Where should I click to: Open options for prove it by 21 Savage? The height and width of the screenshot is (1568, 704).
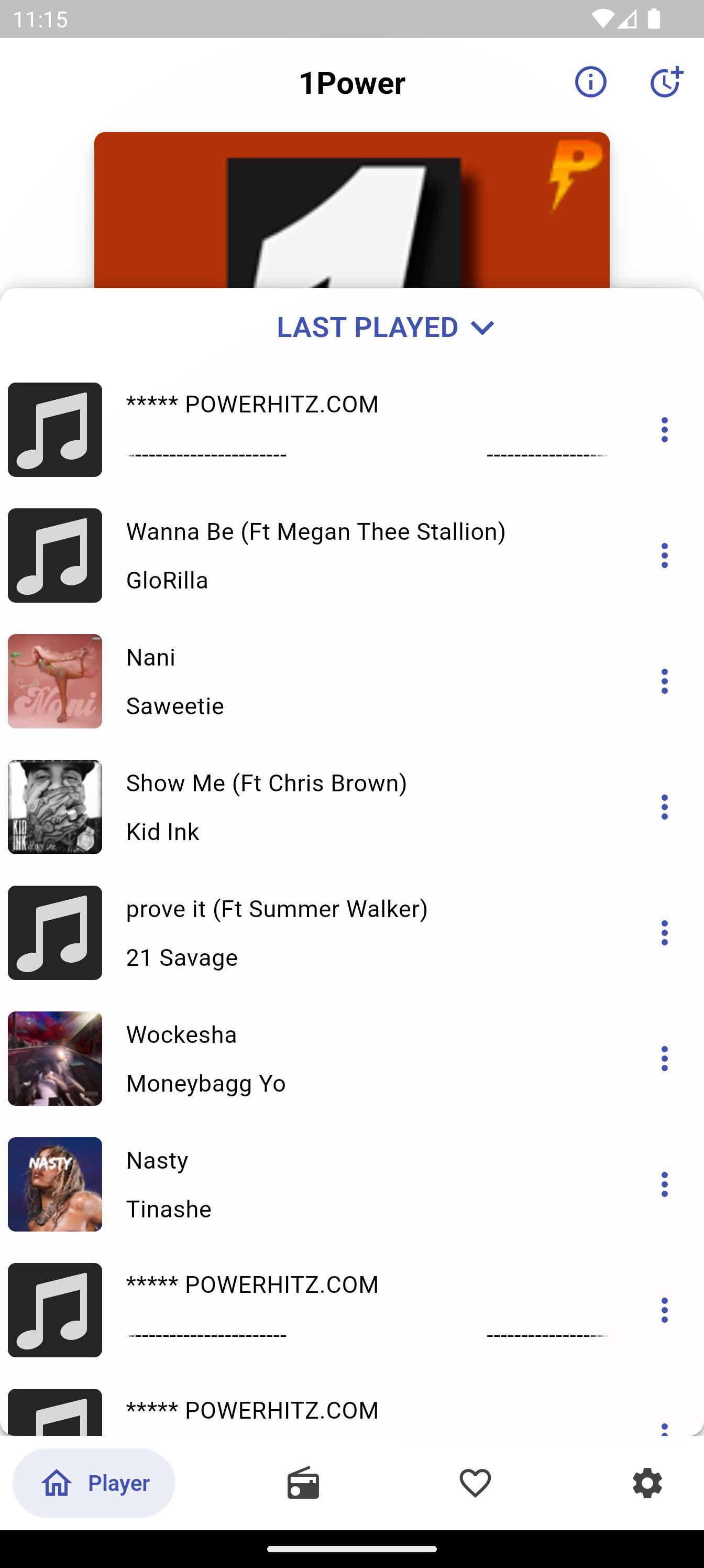pyautogui.click(x=664, y=932)
